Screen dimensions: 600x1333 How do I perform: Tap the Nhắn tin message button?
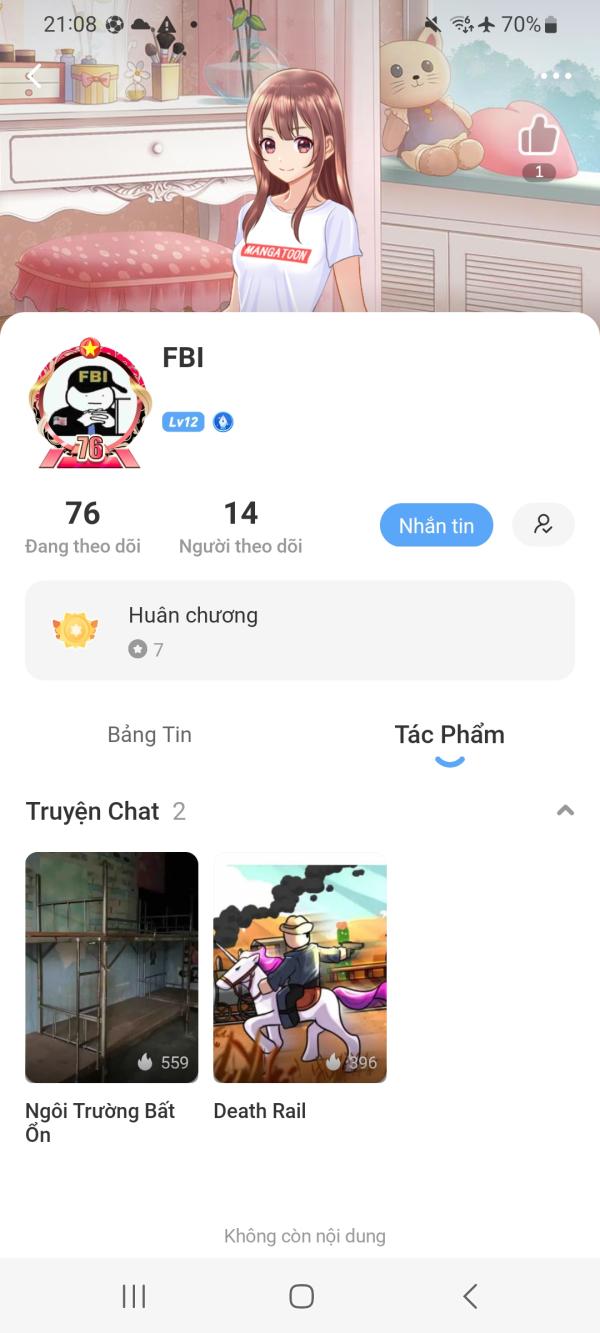[x=436, y=525]
